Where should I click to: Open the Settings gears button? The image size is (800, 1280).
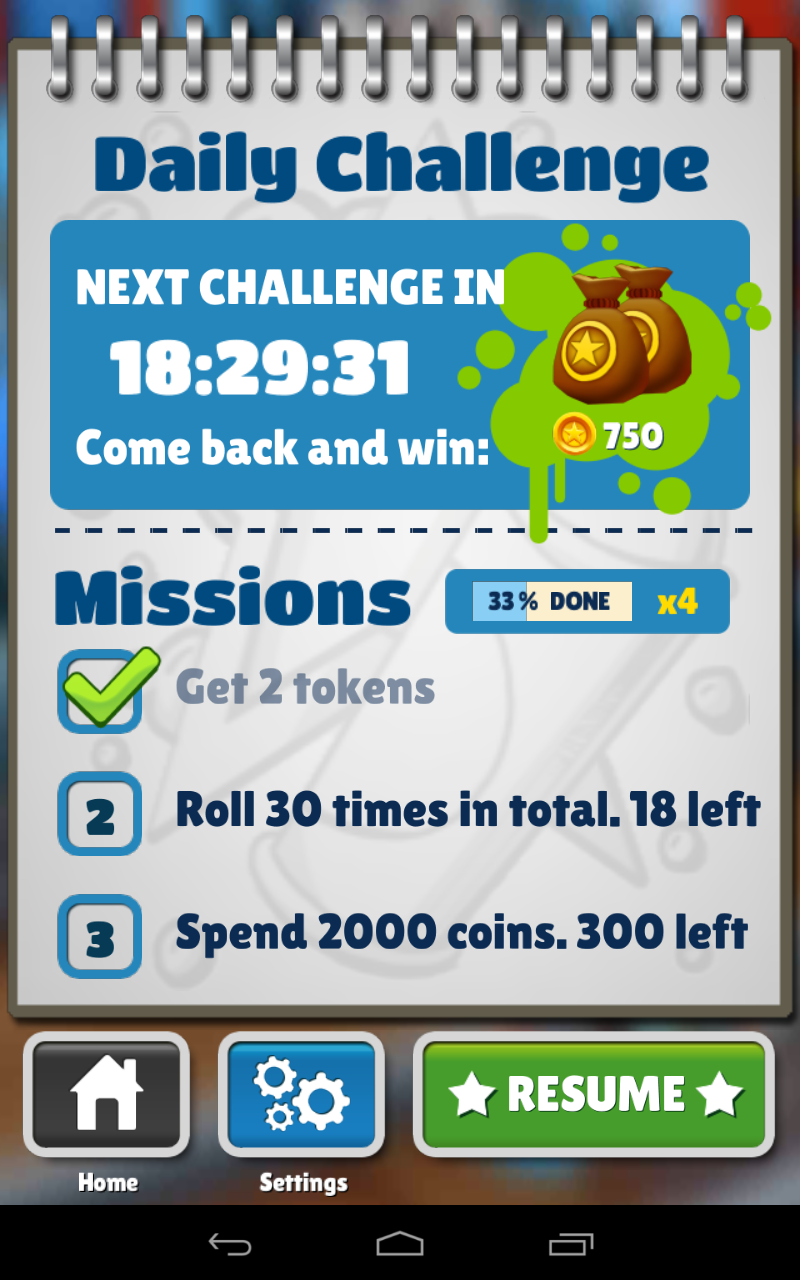tap(301, 1094)
